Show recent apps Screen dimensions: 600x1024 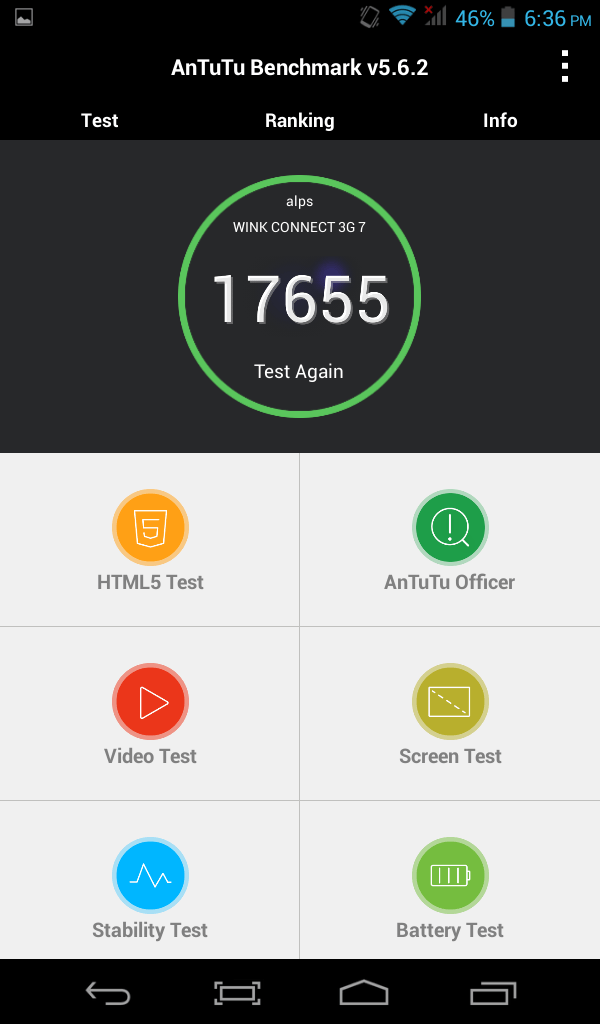point(492,992)
